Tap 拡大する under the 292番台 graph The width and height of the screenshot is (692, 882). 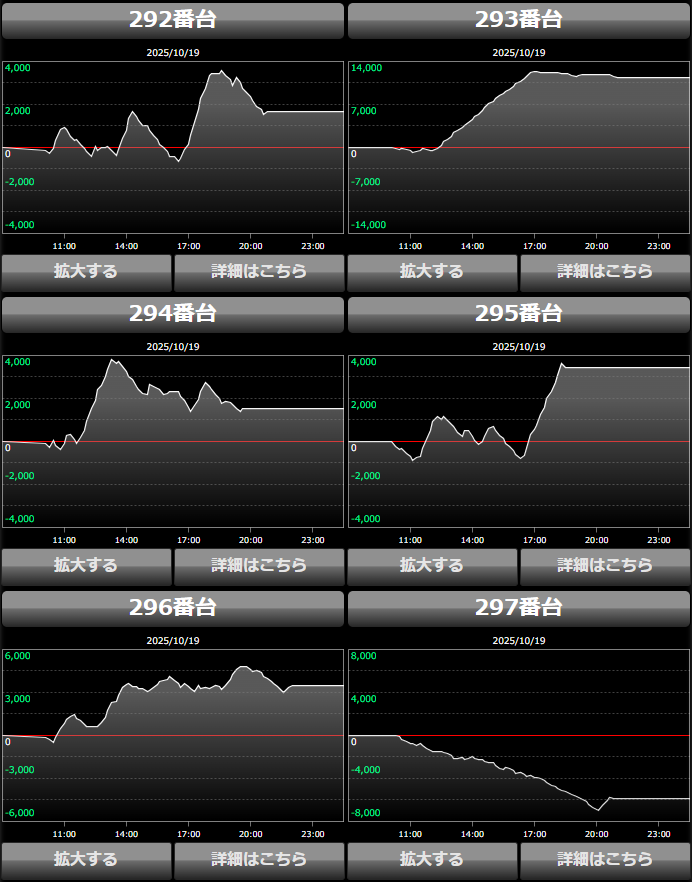point(86,271)
